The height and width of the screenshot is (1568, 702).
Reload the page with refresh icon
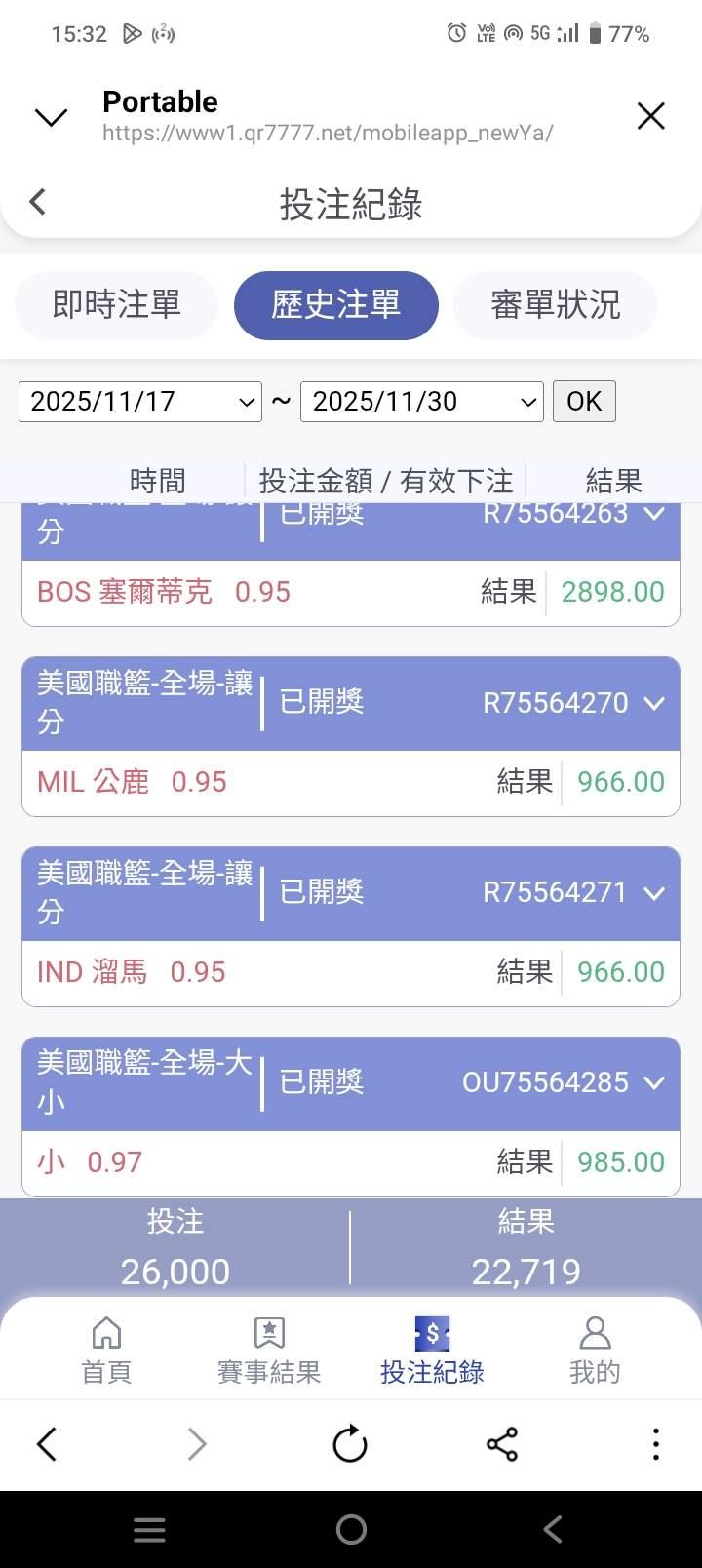[x=350, y=1444]
